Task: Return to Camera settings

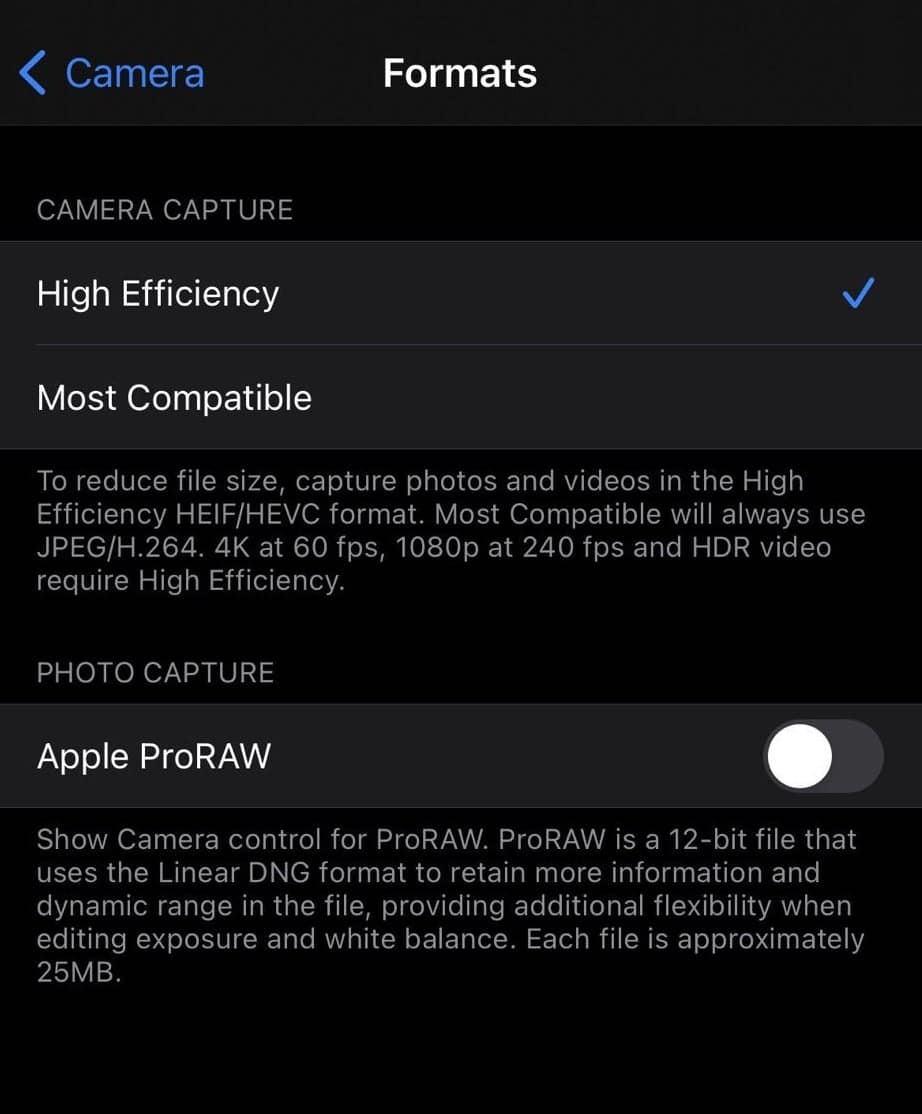Action: pyautogui.click(x=110, y=73)
